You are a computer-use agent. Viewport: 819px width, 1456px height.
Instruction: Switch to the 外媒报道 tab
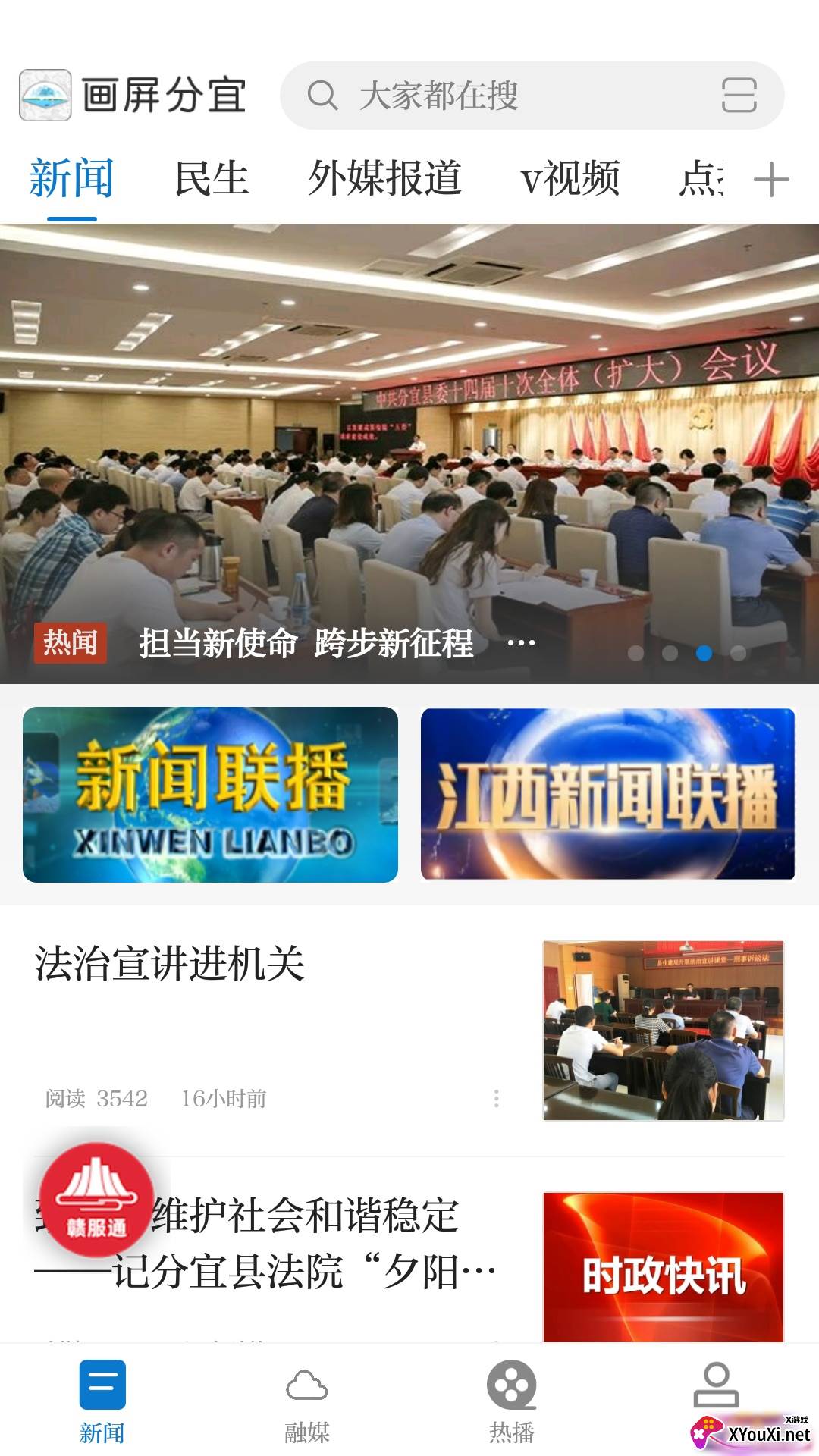coord(384,179)
